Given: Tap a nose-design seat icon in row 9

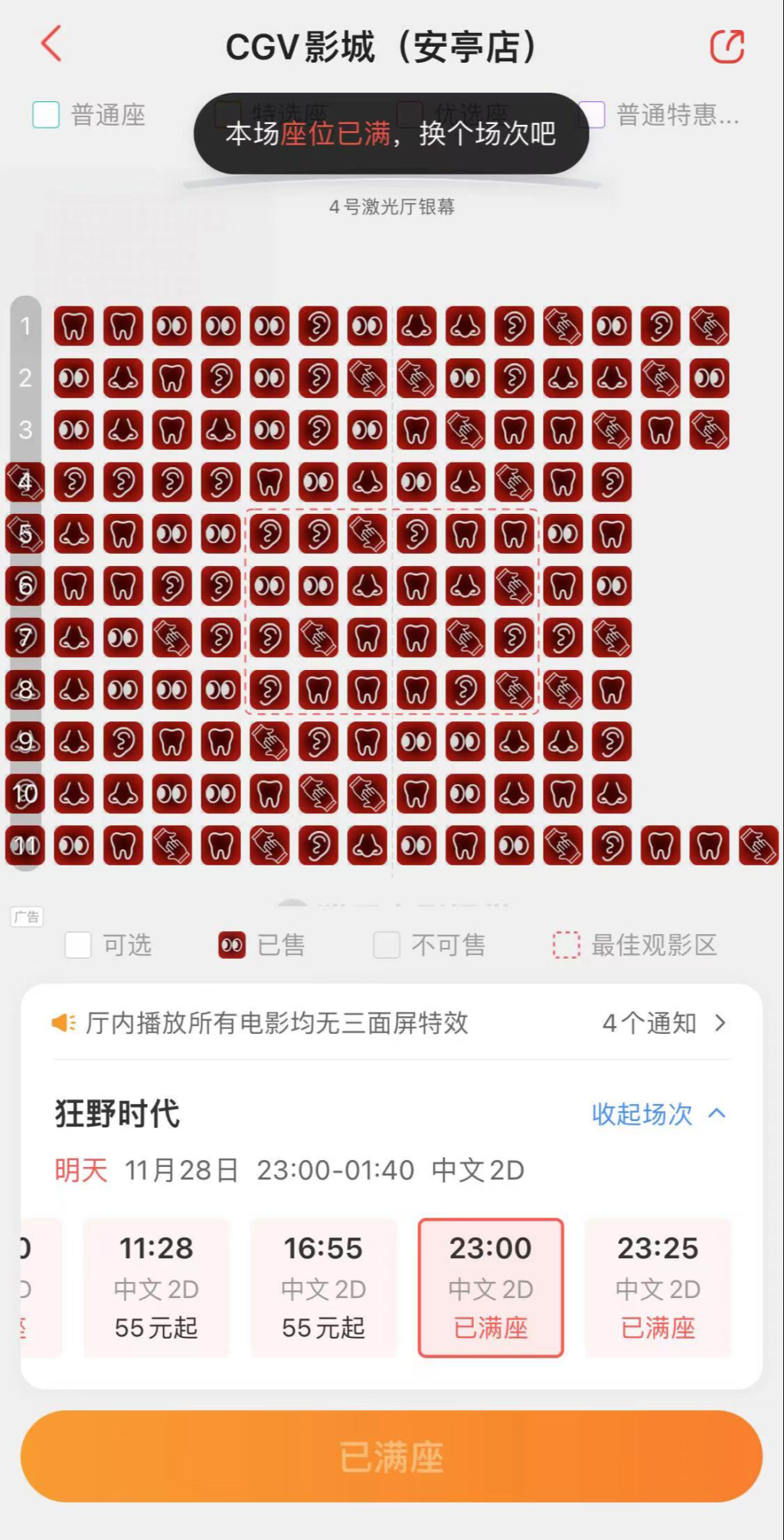Looking at the screenshot, I should coord(73,741).
